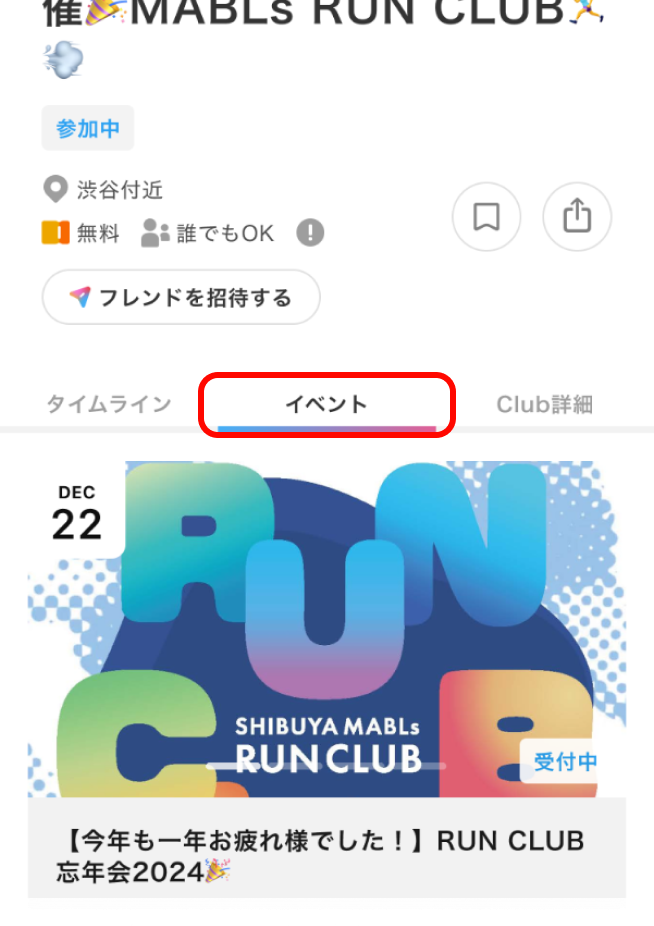
Task: Bookmark this club
Action: click(486, 216)
